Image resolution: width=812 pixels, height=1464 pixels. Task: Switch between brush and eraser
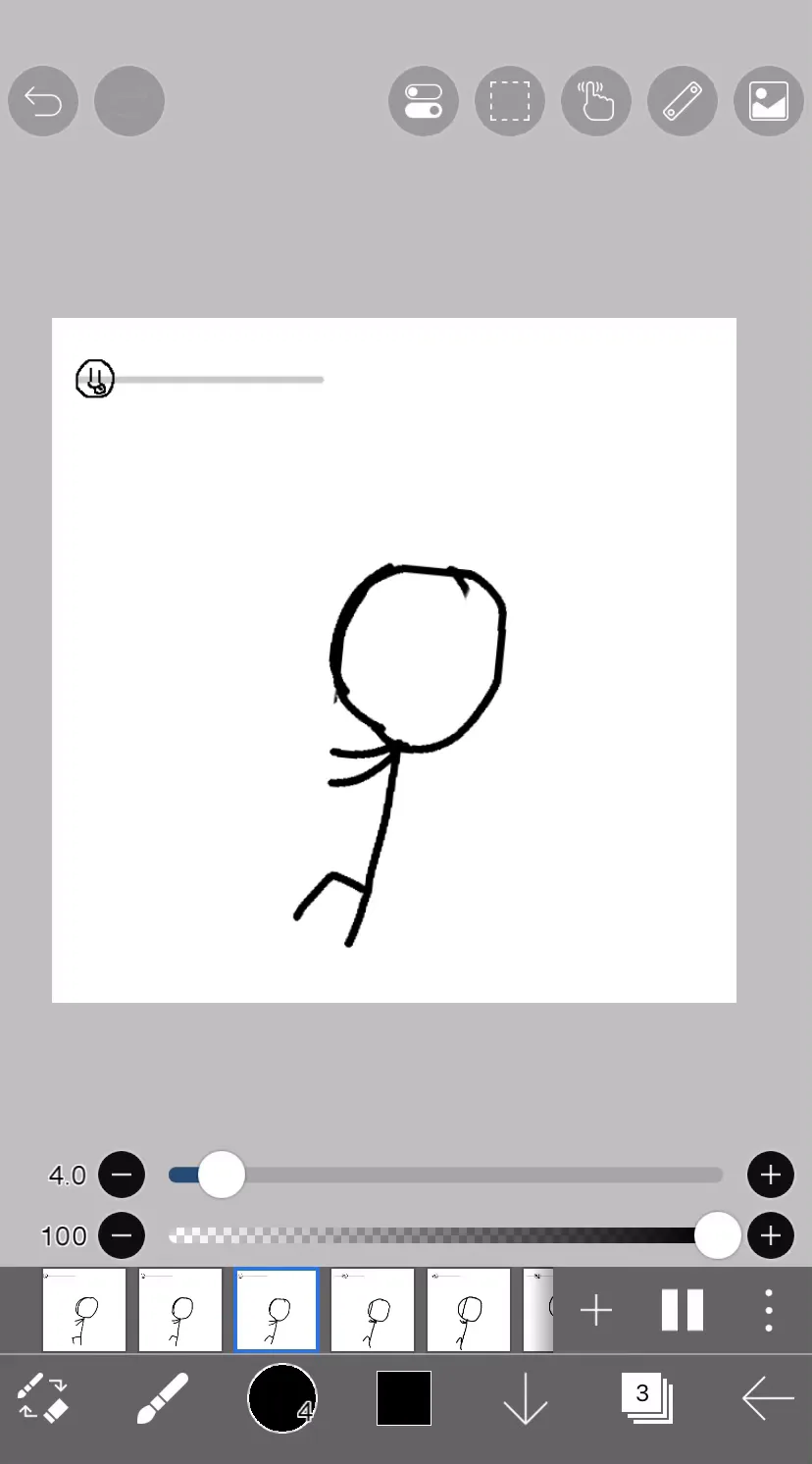pyautogui.click(x=43, y=1397)
